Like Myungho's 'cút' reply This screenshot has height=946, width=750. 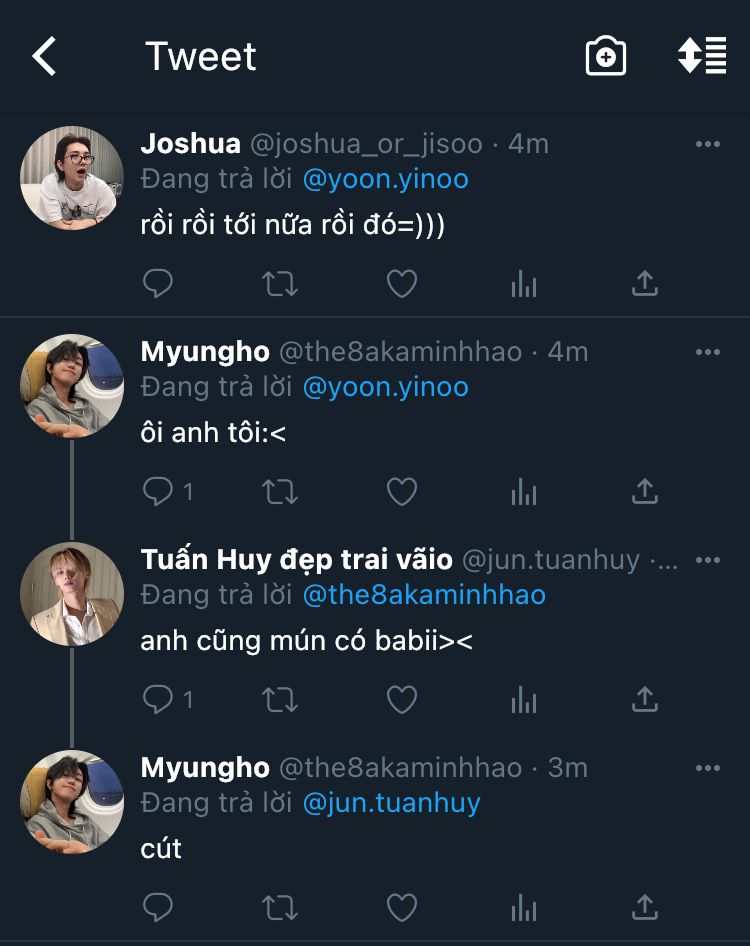(x=402, y=907)
